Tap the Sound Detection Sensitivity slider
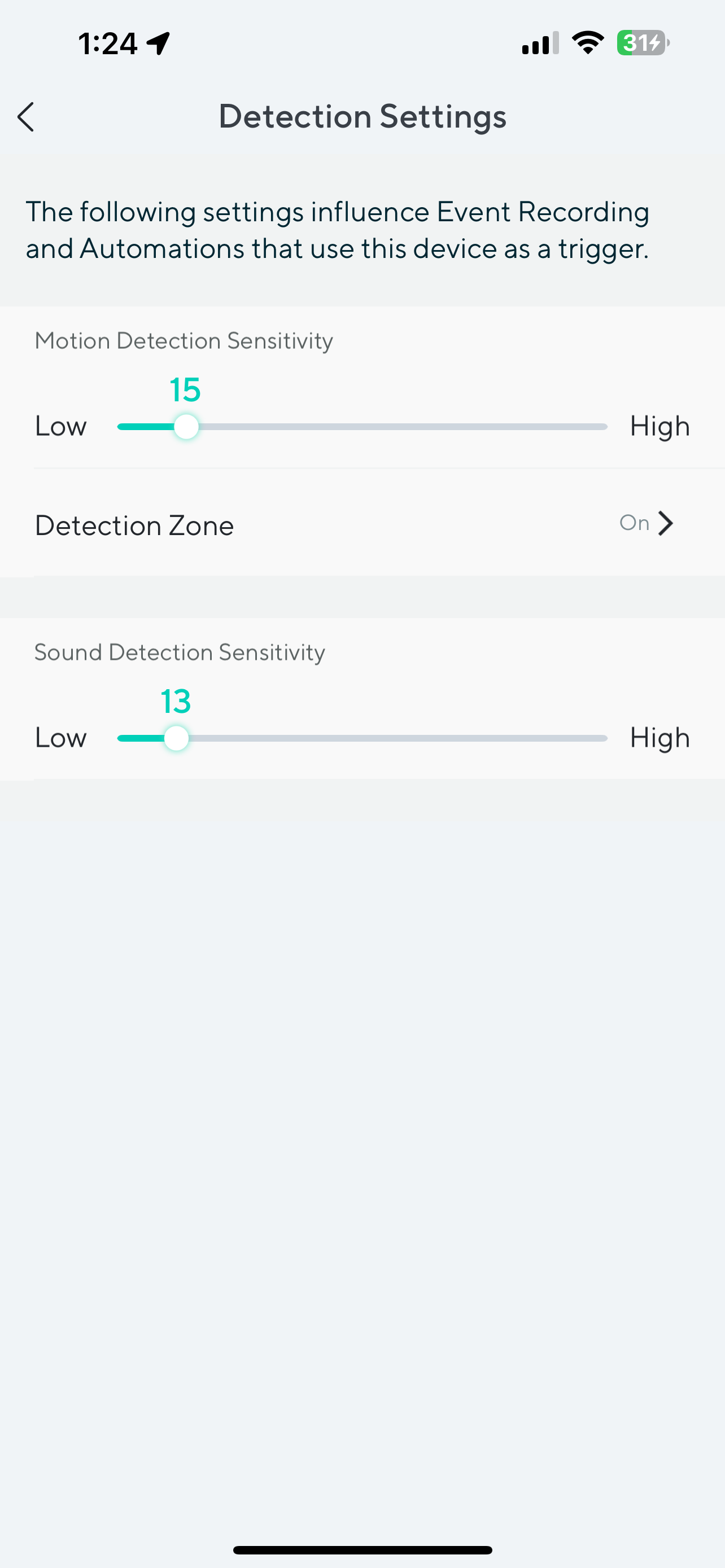 pos(362,738)
